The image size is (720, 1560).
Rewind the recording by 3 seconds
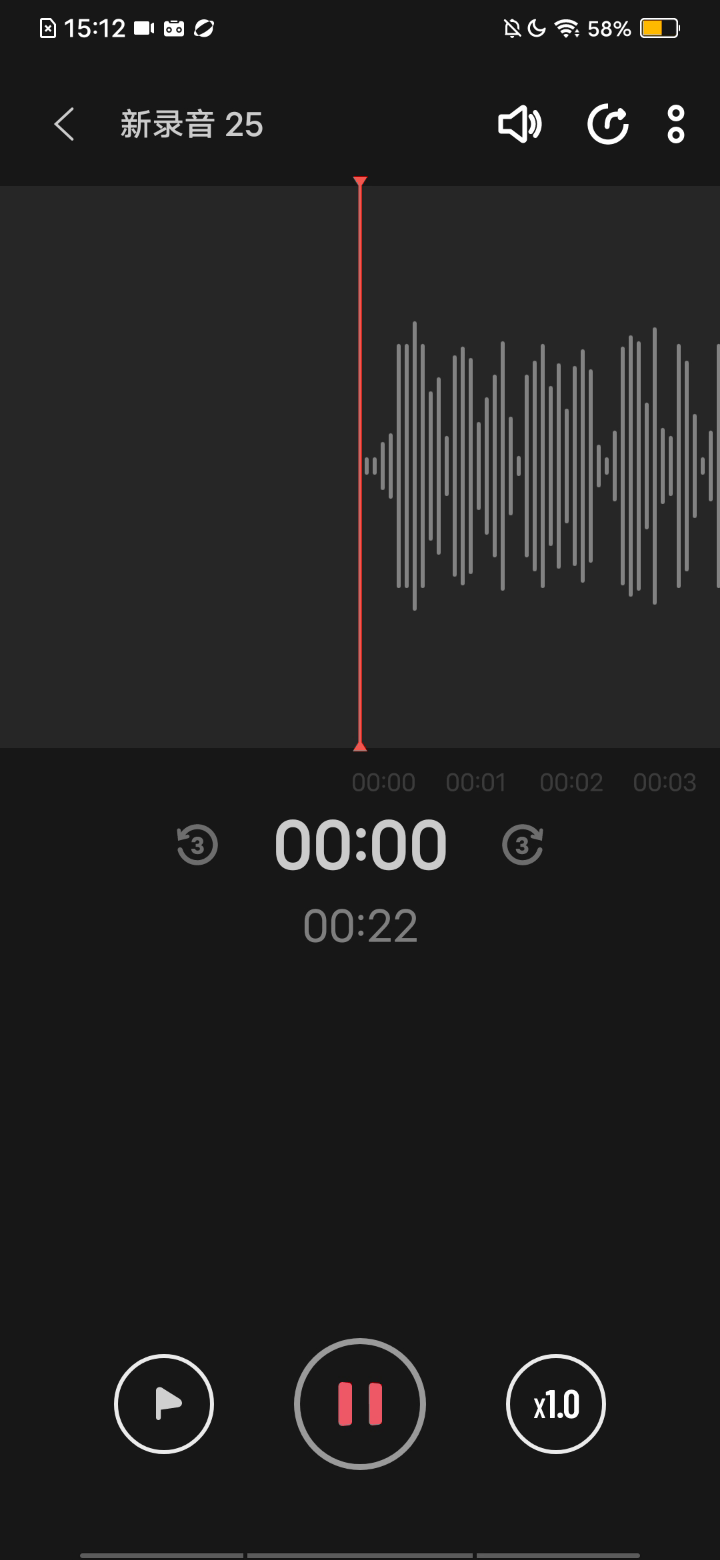pos(197,845)
